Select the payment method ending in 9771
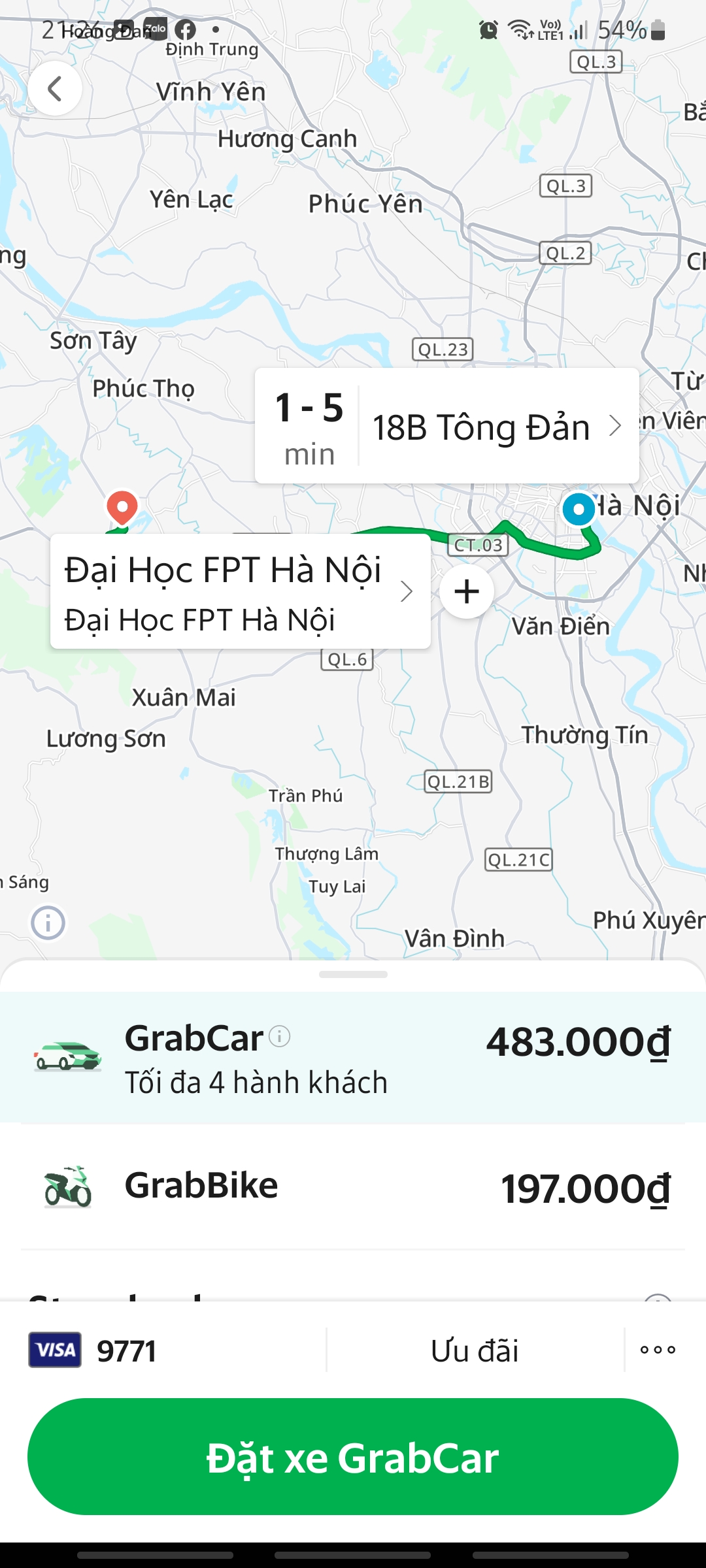 point(124,1350)
